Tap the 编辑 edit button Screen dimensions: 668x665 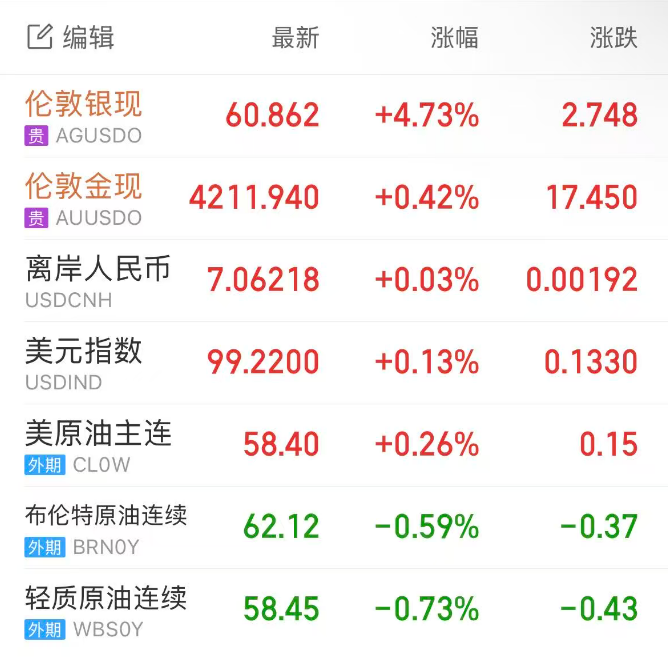(x=70, y=38)
